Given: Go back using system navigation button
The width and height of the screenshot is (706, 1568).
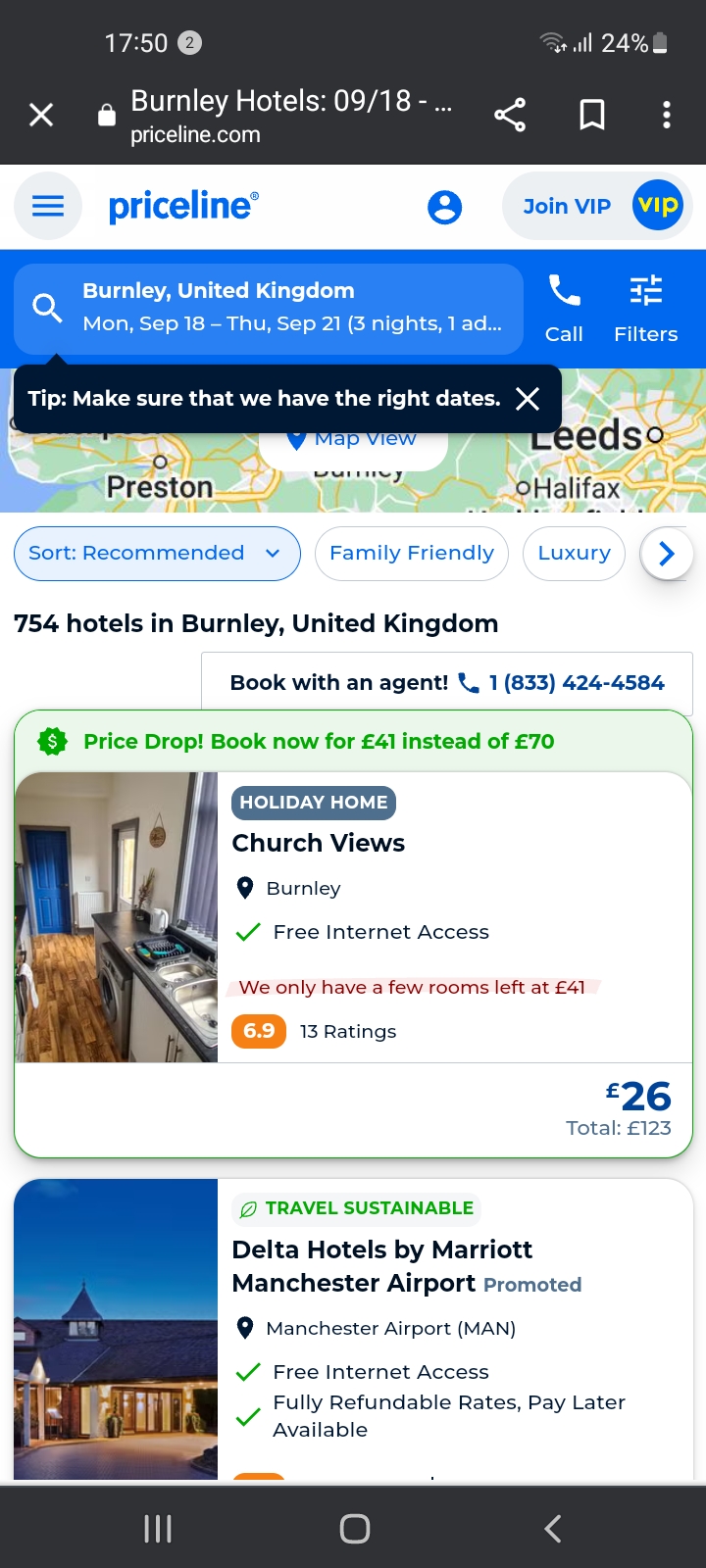Looking at the screenshot, I should (x=552, y=1528).
